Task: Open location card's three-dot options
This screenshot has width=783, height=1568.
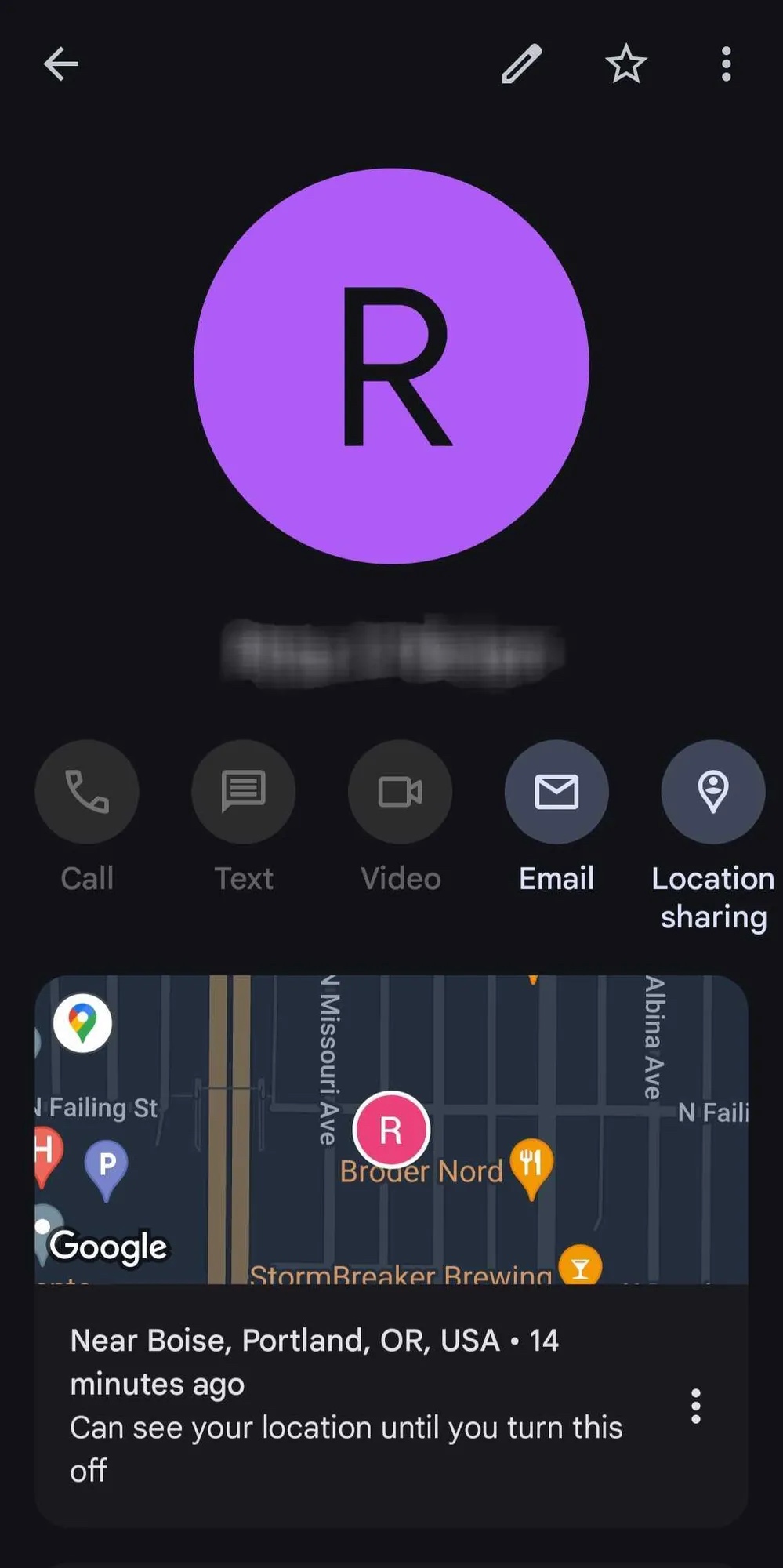Action: [x=695, y=1406]
